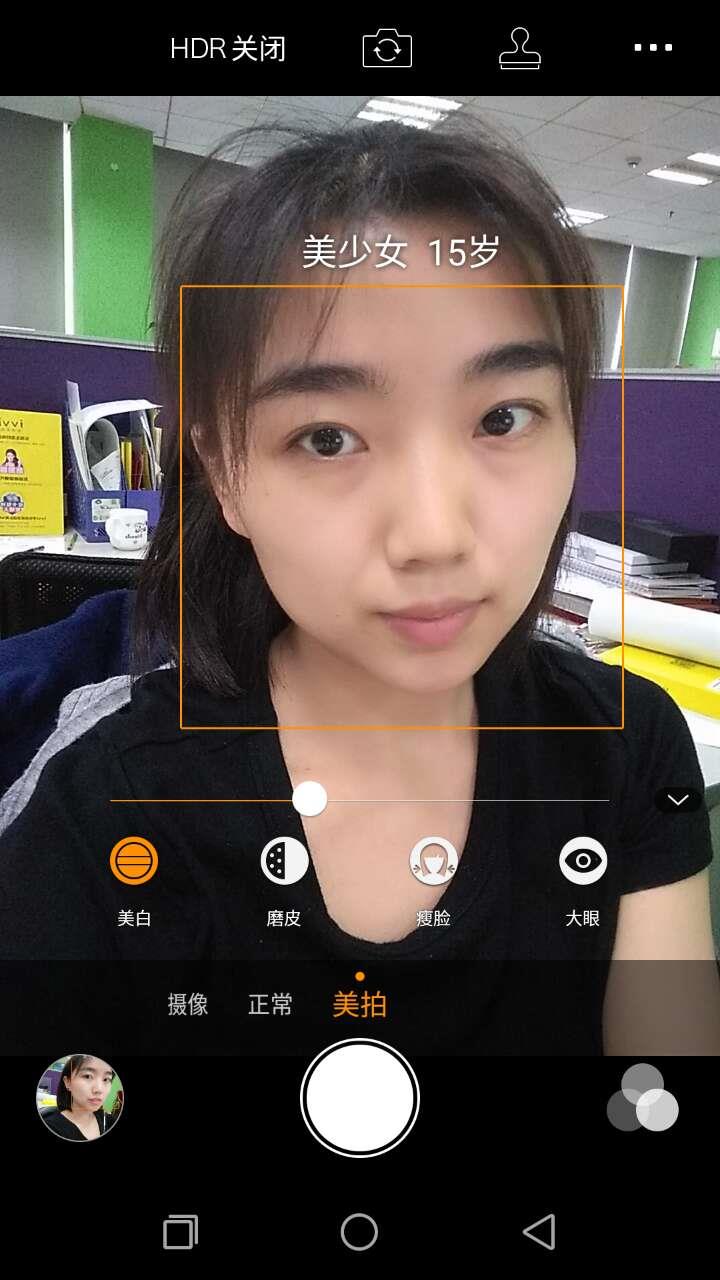Viewport: 720px width, 1280px height.
Task: Select the 大眼 eye enlarging effect
Action: 583,862
